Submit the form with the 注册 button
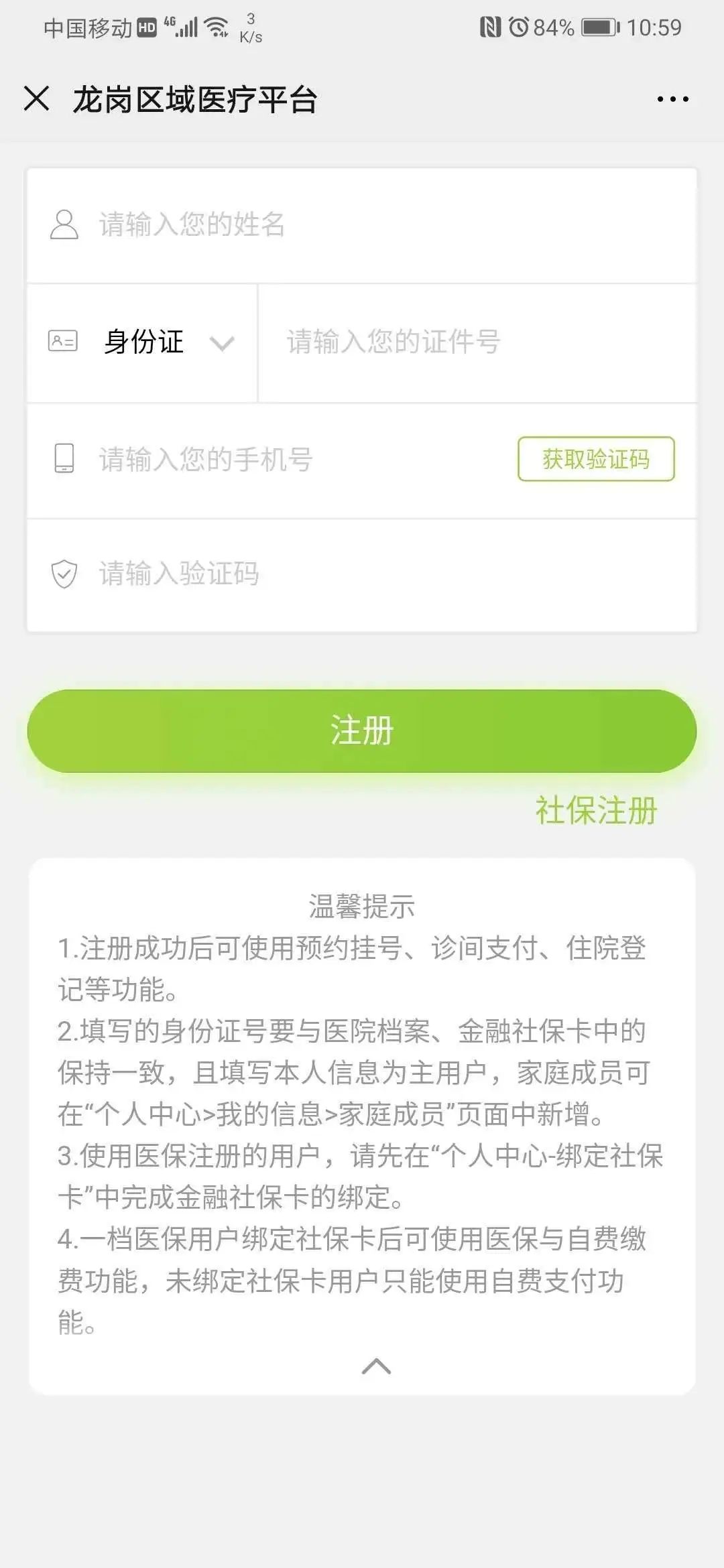 point(362,730)
